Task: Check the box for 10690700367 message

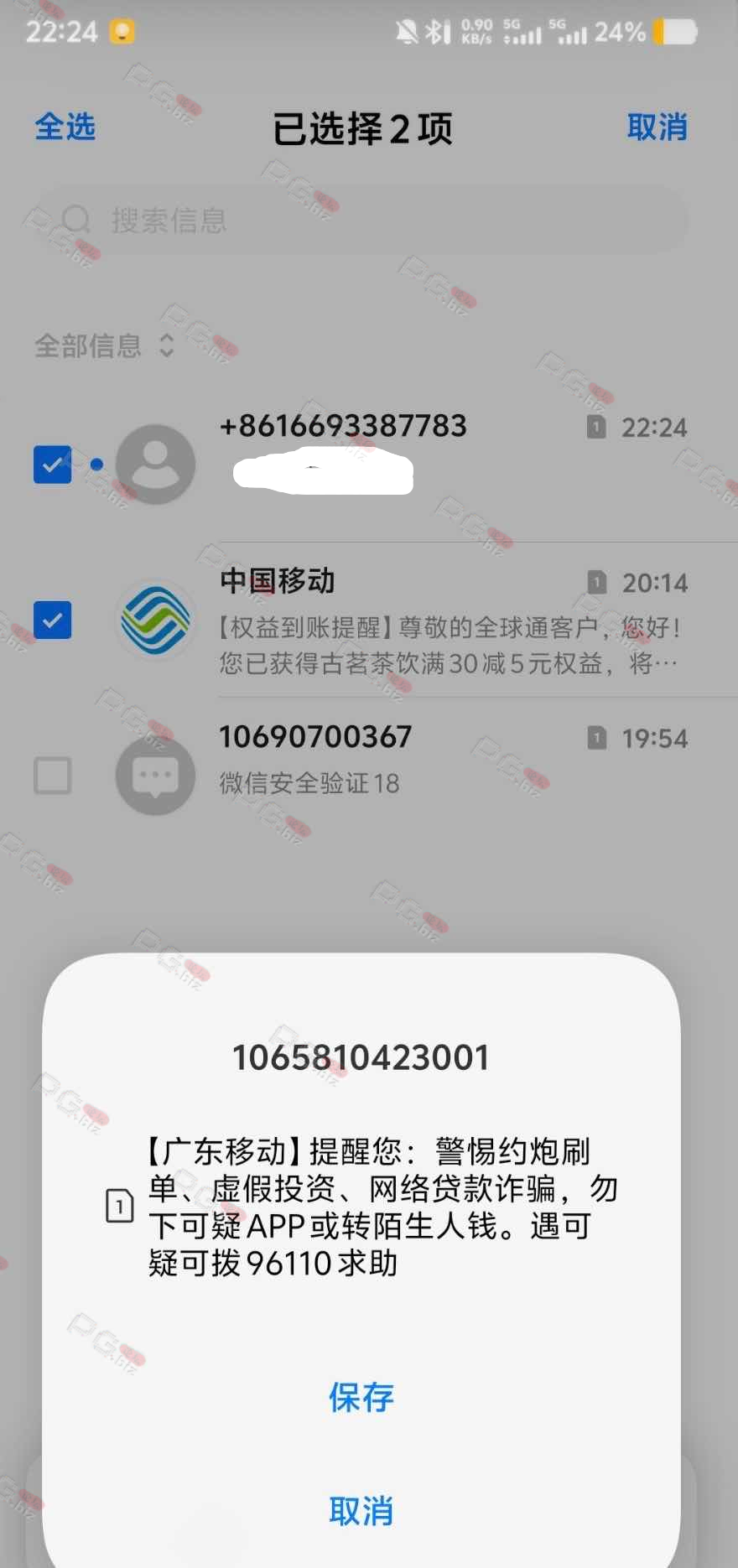Action: coord(52,776)
